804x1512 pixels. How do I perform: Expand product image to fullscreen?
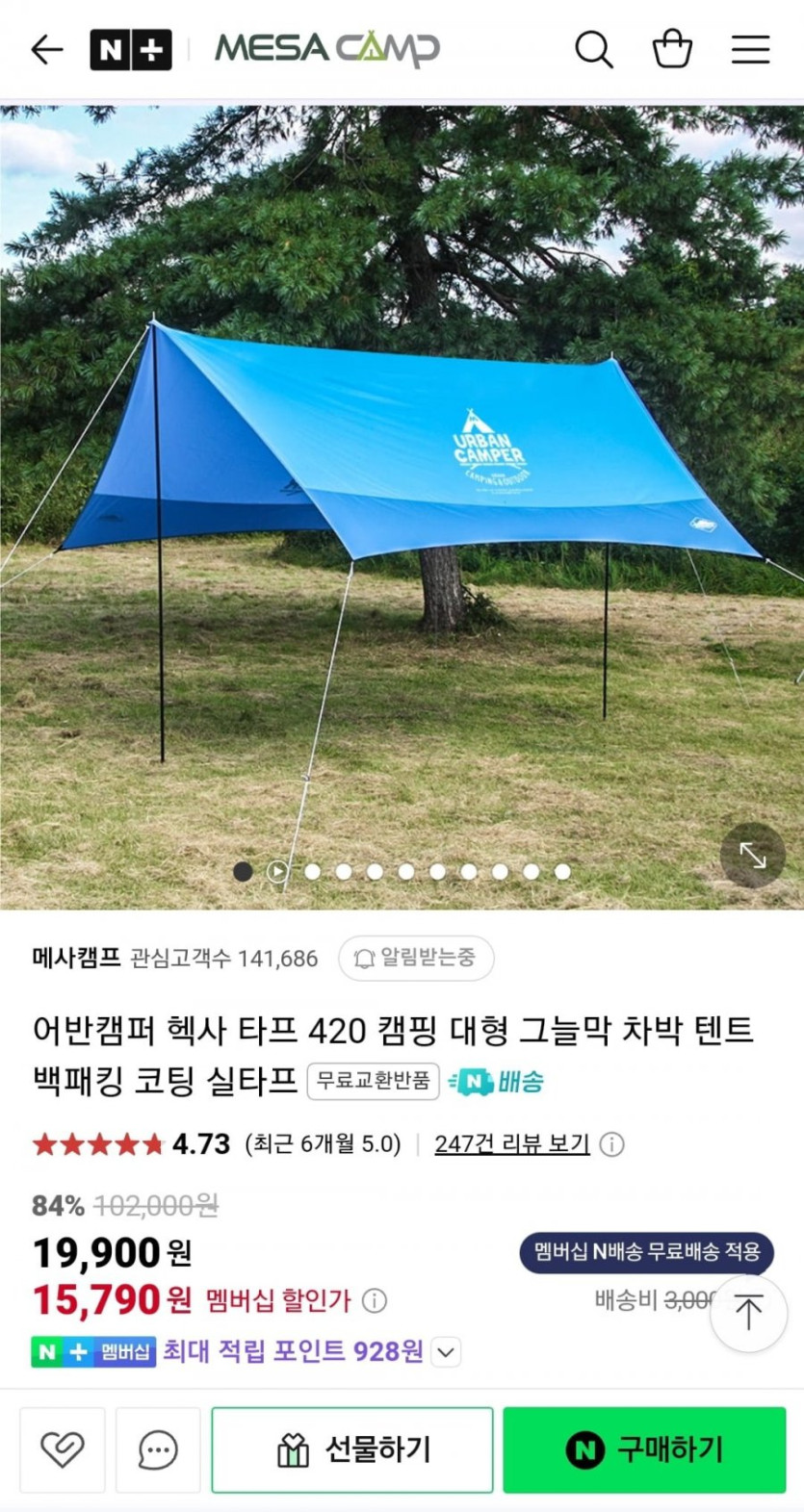752,855
